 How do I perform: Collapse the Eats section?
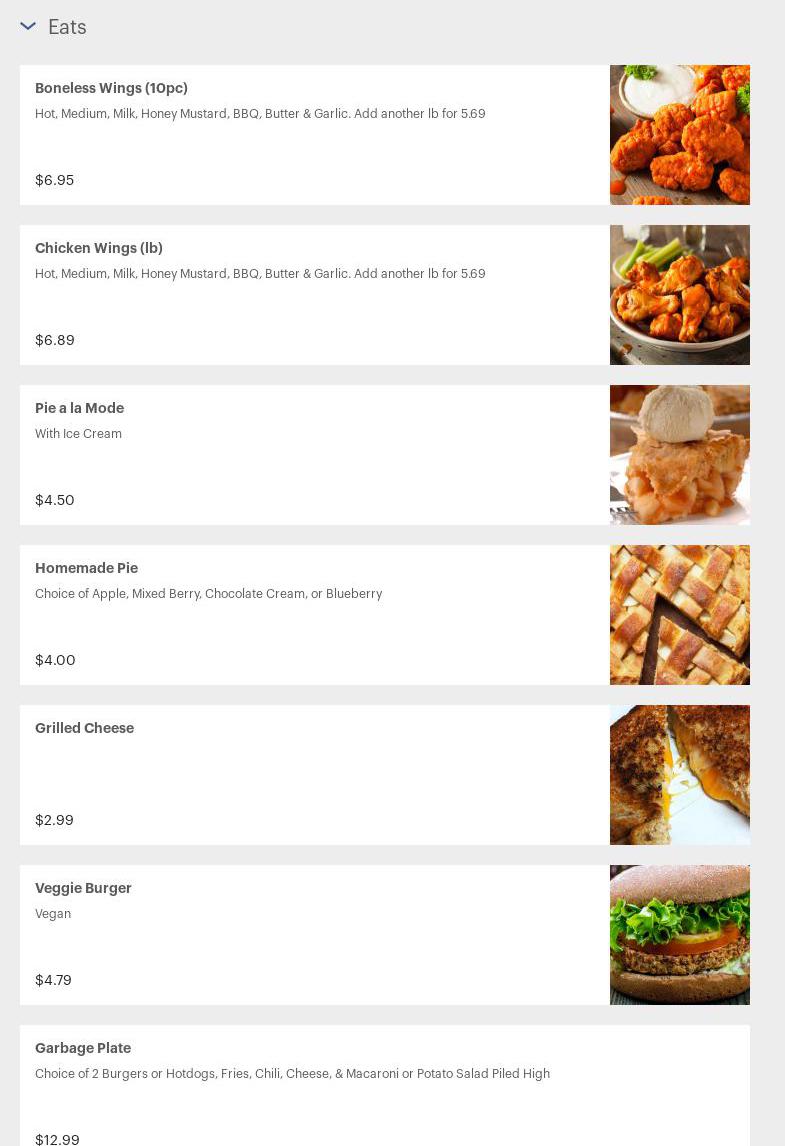point(28,27)
